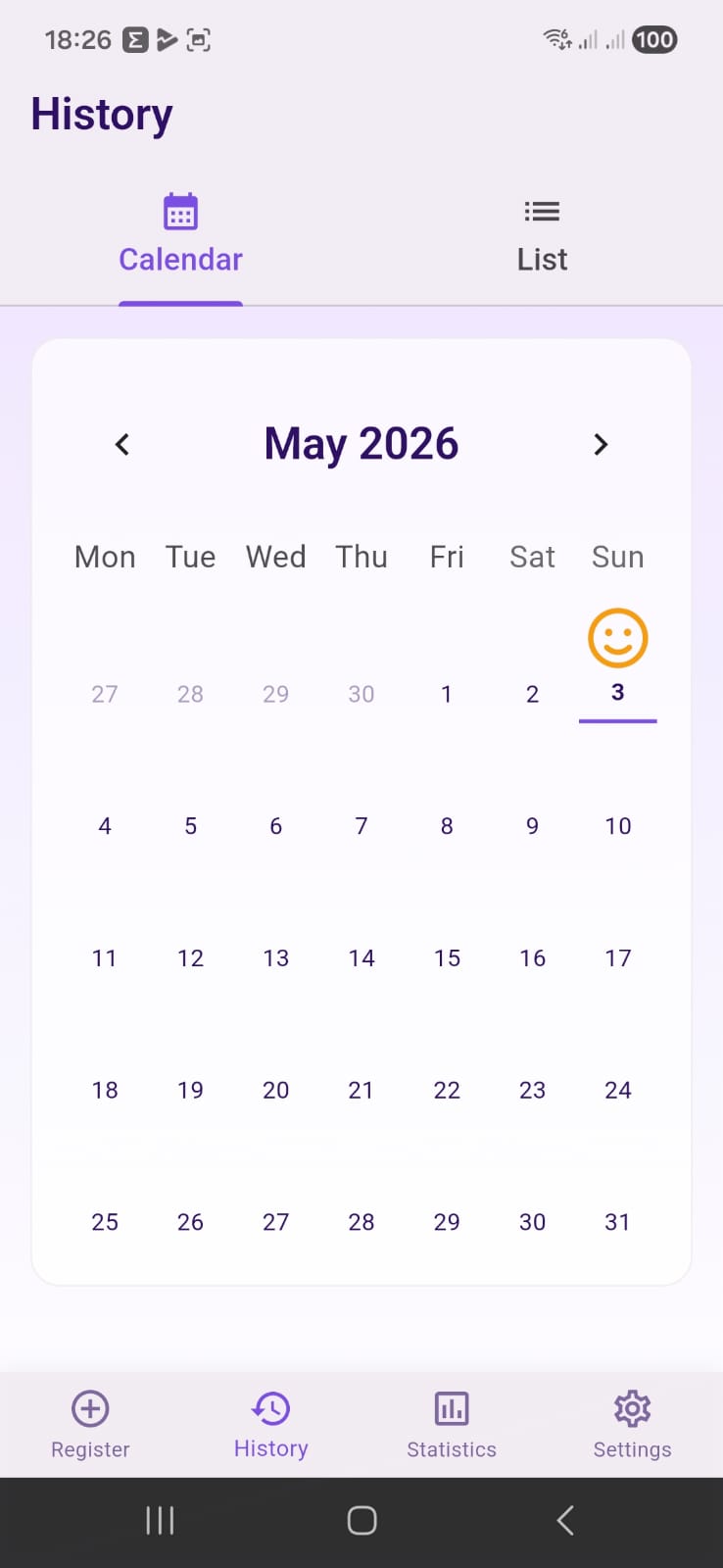This screenshot has width=723, height=1568.
Task: Go to the home screen
Action: [x=361, y=1520]
